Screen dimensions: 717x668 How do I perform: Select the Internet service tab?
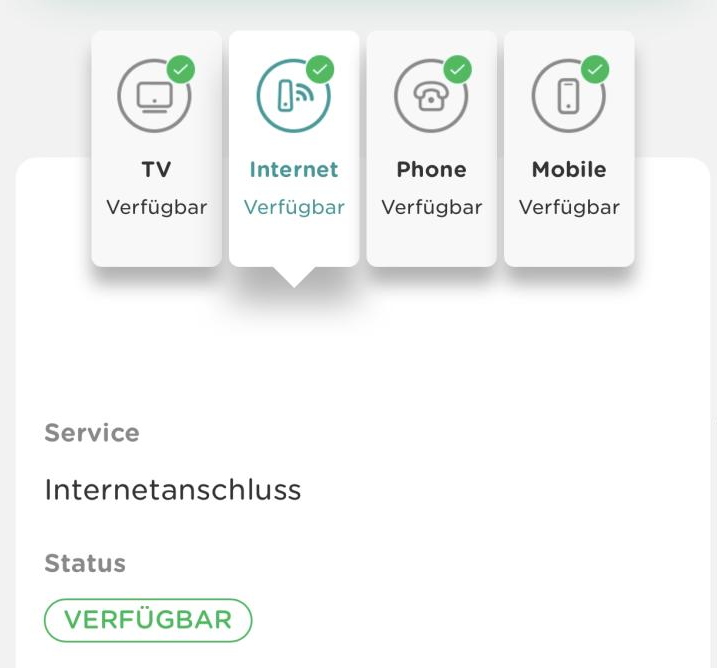(x=294, y=148)
